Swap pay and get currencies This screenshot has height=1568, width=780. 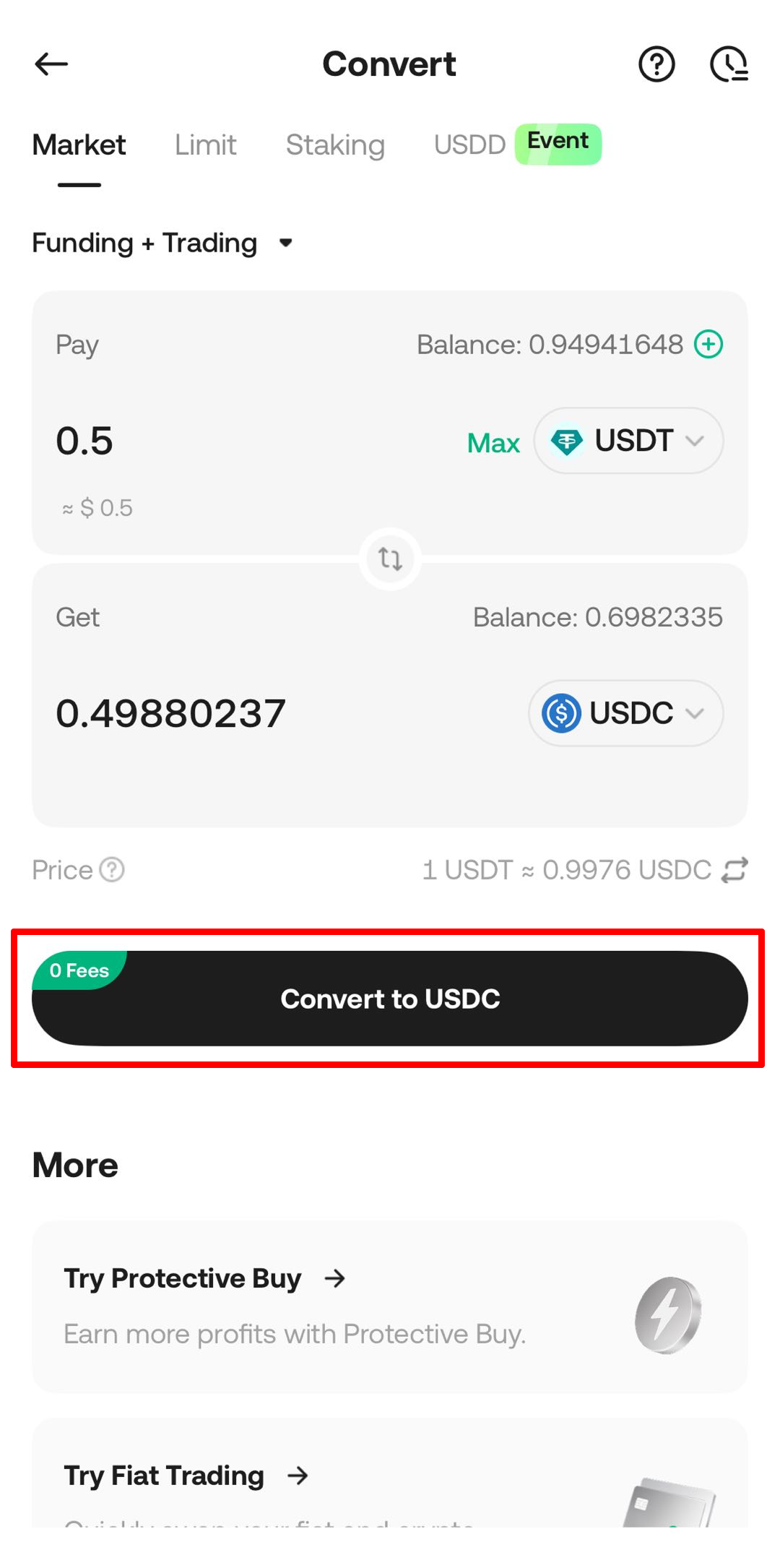(x=390, y=559)
